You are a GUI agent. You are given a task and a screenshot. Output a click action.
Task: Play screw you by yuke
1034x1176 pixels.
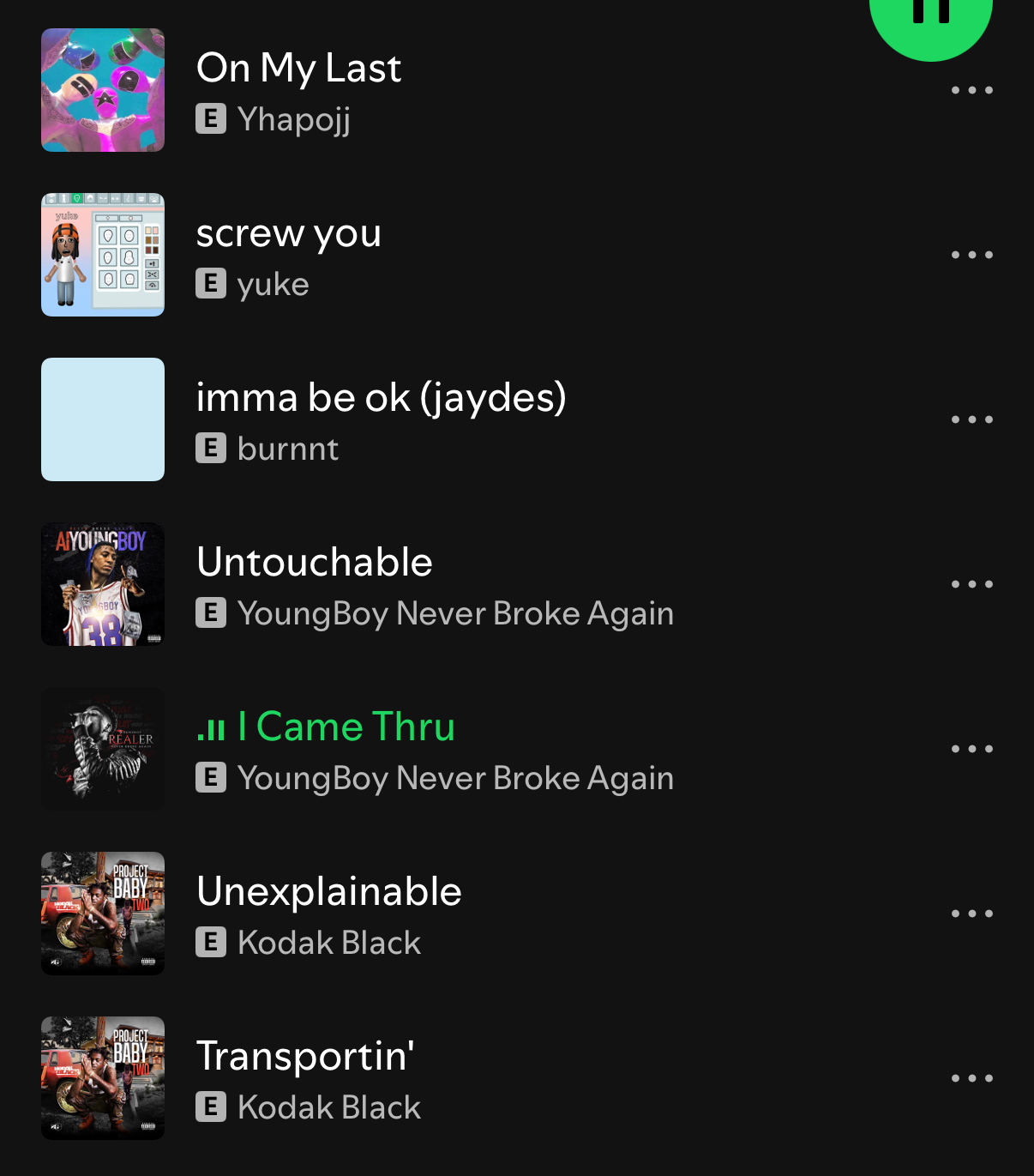288,233
